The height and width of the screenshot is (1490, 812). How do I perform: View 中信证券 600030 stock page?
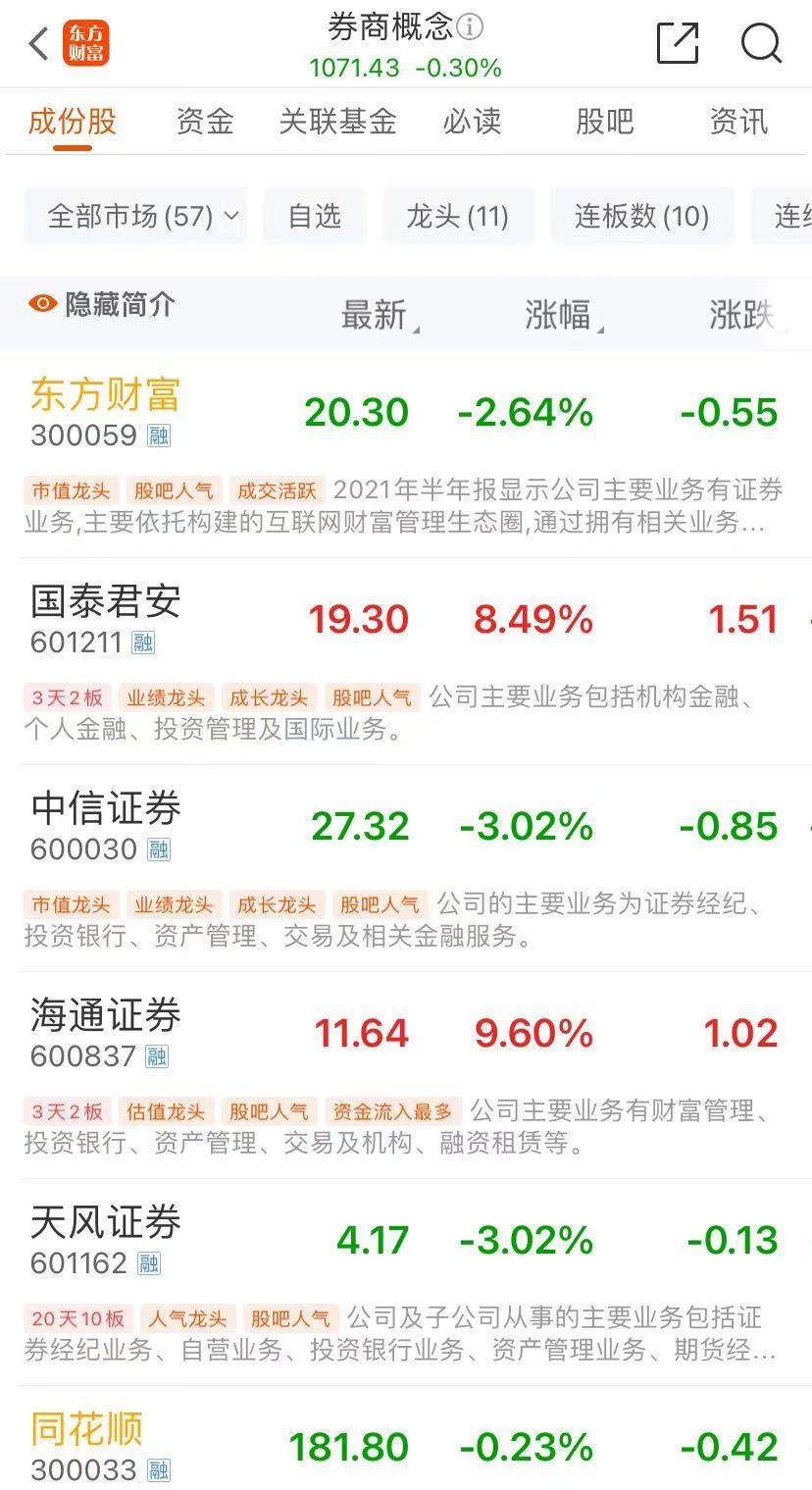point(106,826)
